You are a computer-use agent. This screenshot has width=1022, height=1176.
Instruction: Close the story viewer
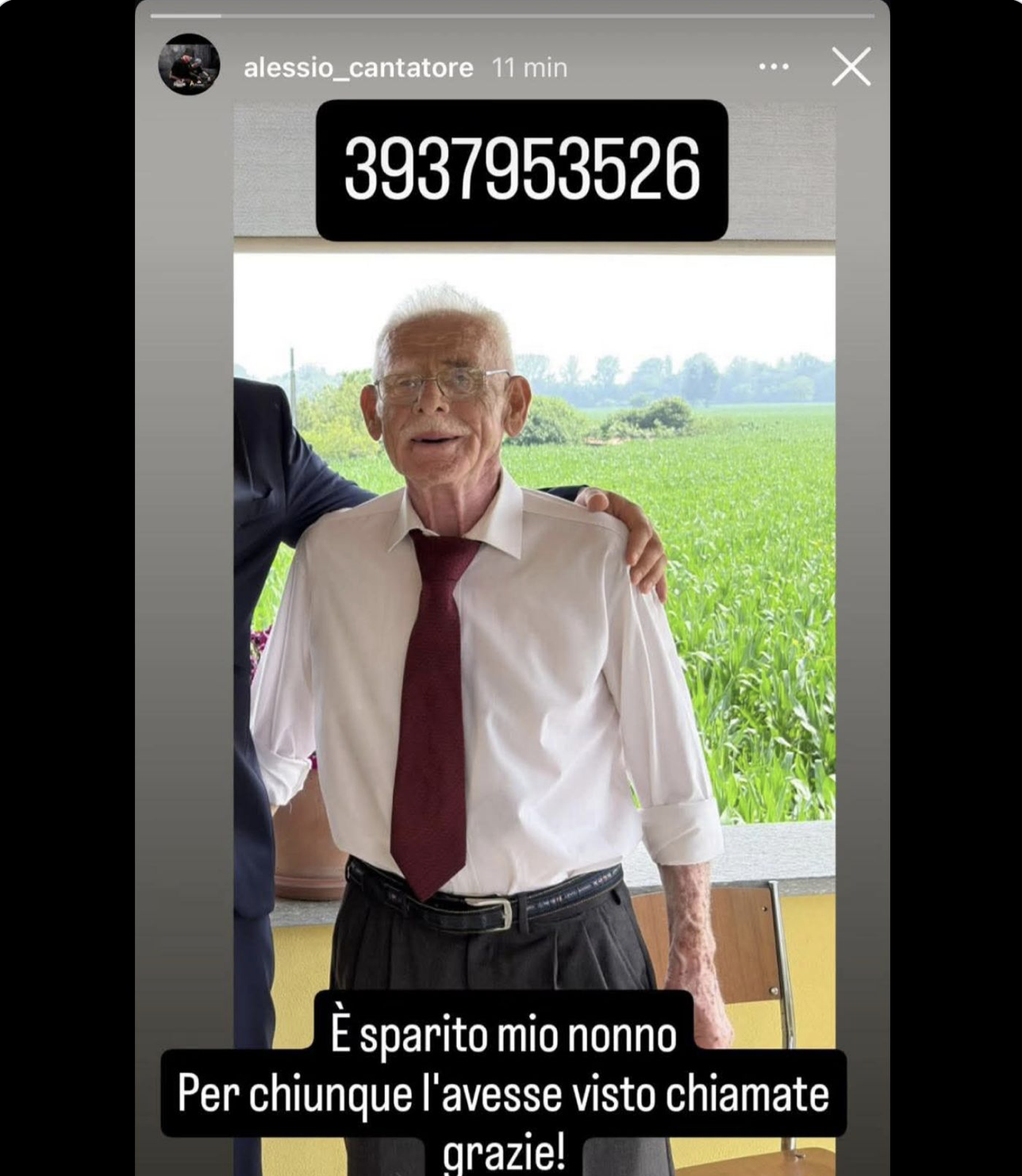(x=851, y=67)
